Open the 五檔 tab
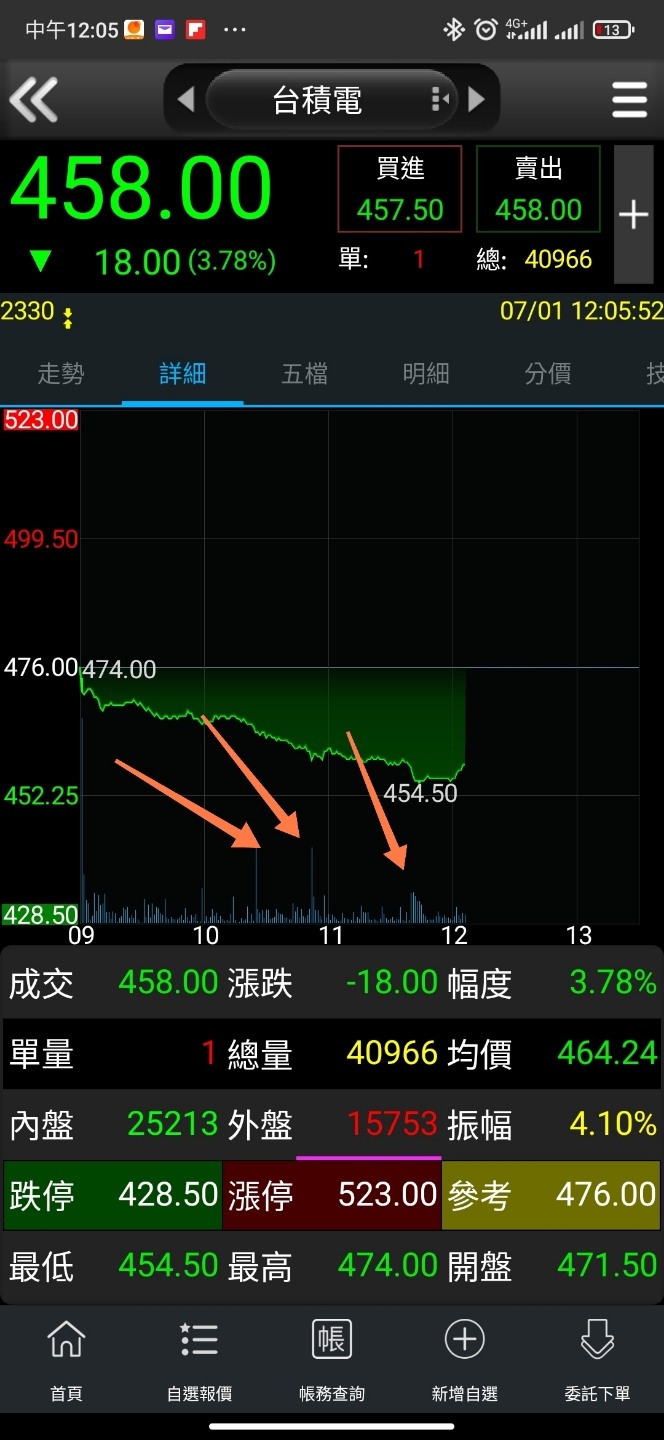Viewport: 664px width, 1440px height. tap(304, 375)
